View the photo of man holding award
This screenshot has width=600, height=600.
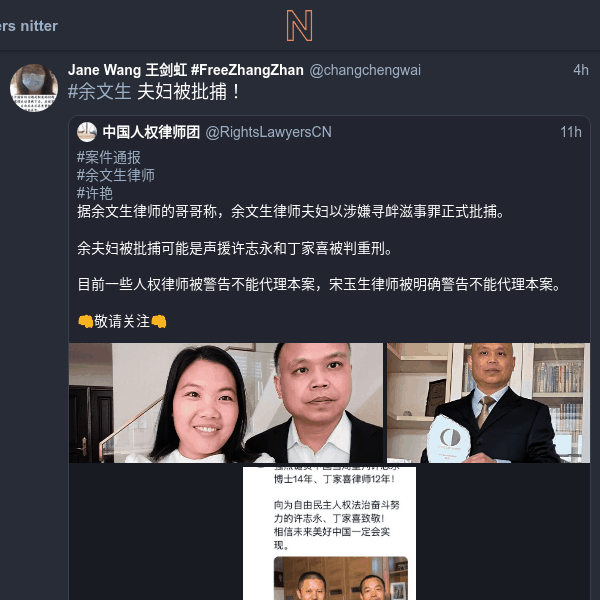pyautogui.click(x=488, y=403)
